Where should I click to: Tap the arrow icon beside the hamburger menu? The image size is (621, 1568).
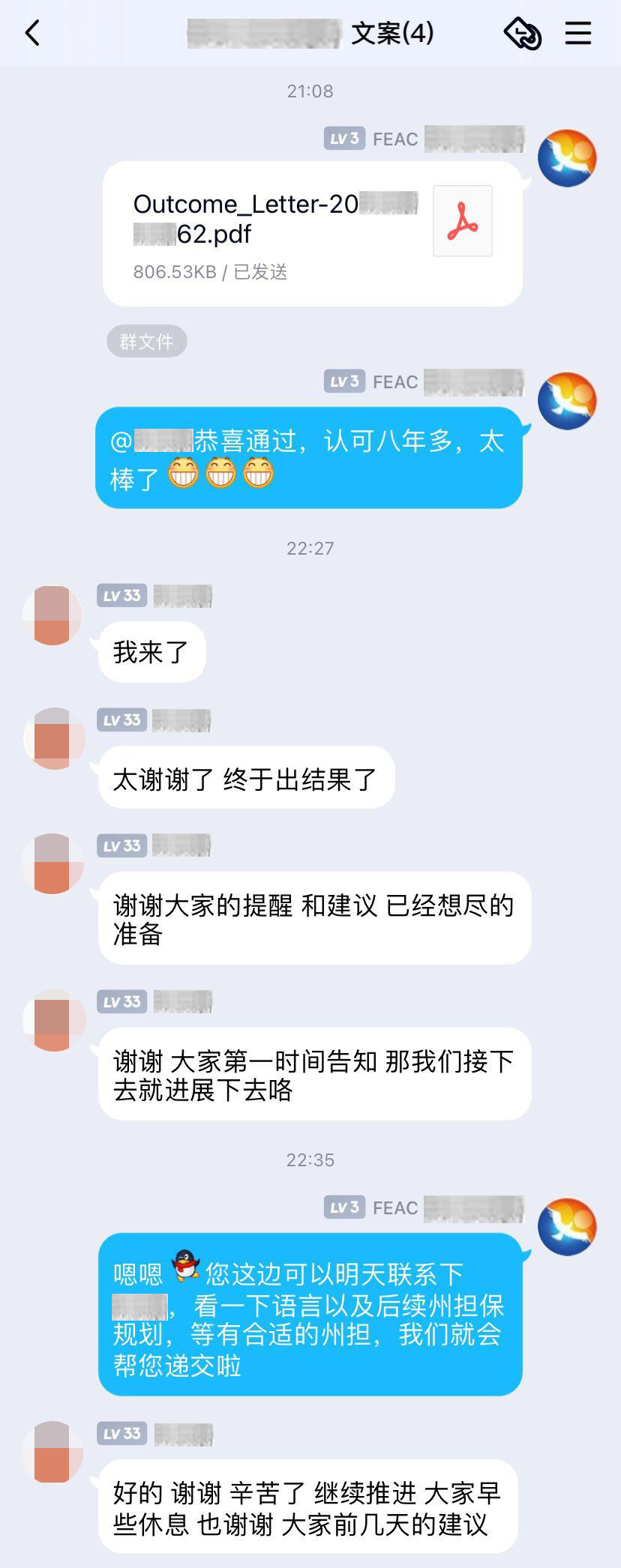[x=522, y=33]
